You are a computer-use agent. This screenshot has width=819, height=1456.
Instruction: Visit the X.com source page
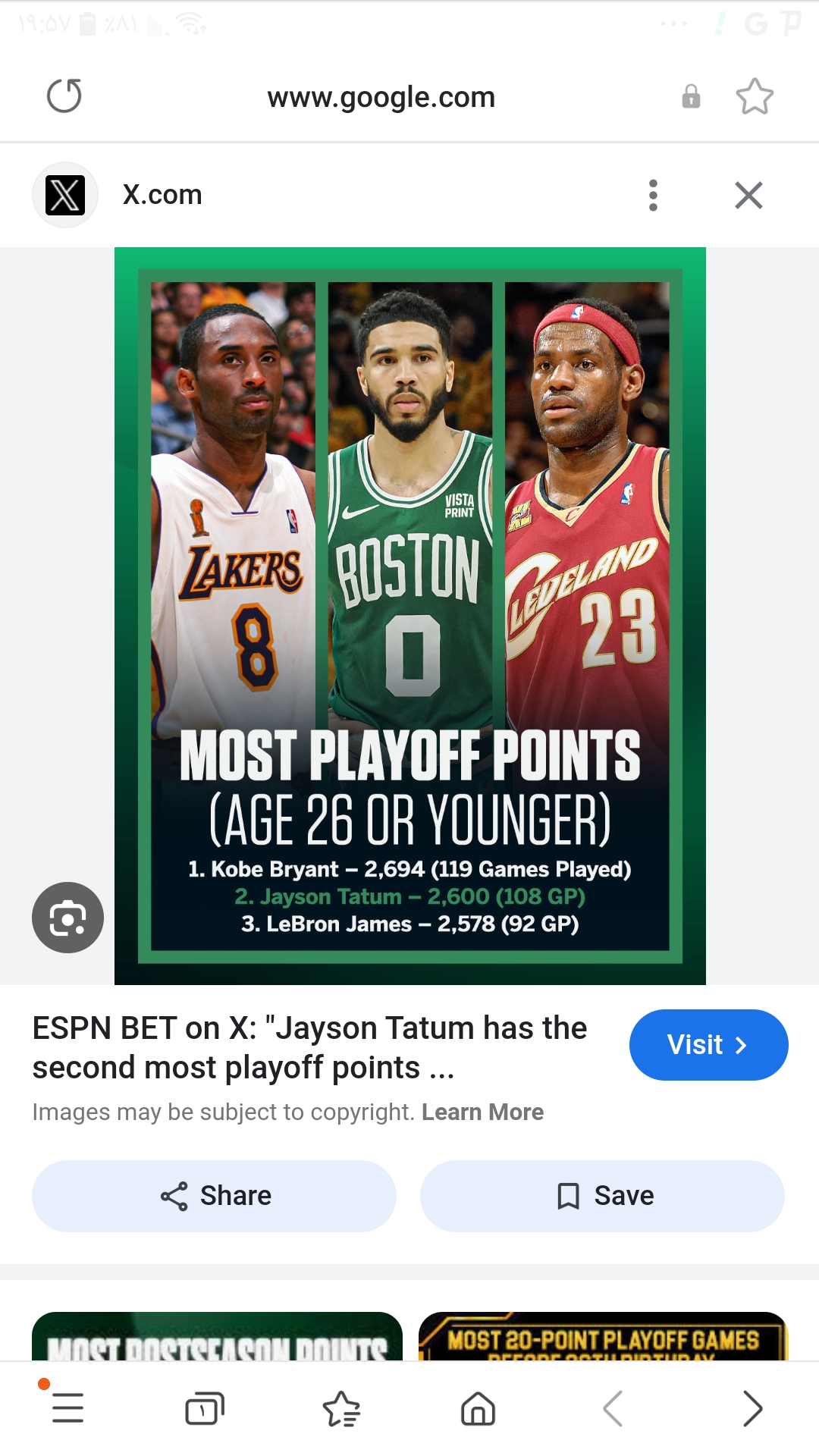(x=708, y=1044)
